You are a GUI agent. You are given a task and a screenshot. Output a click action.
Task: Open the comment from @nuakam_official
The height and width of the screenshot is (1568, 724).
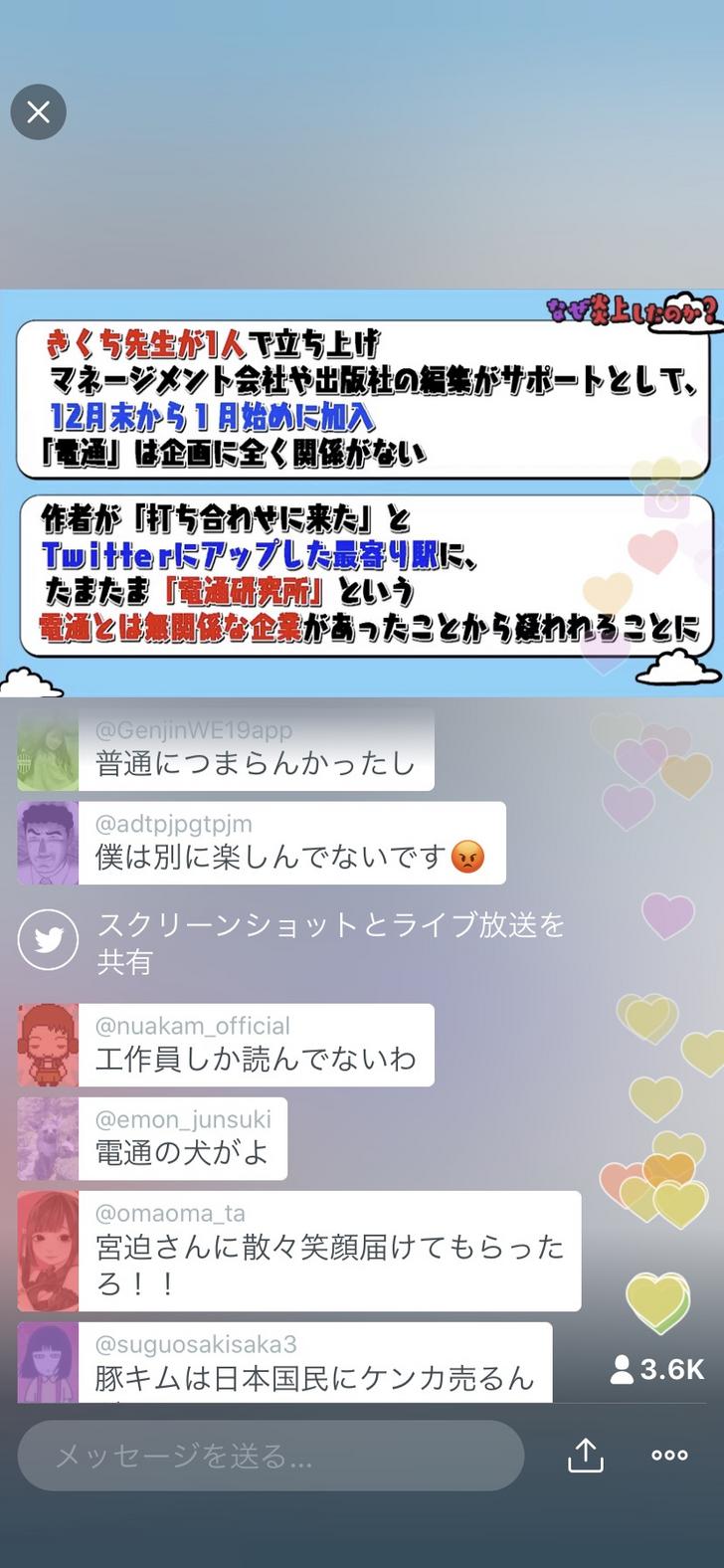(x=226, y=1045)
